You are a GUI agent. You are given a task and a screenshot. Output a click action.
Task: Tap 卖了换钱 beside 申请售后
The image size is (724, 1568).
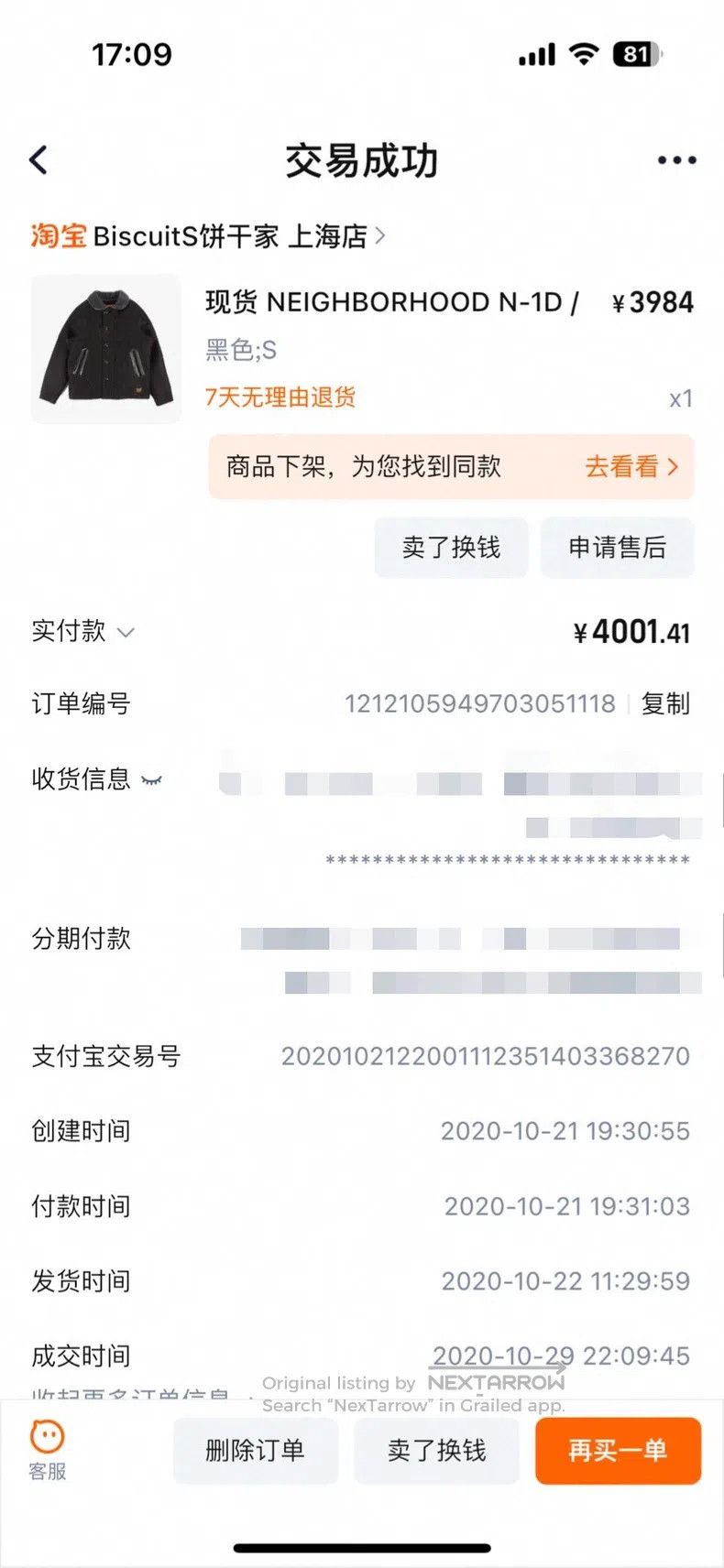point(451,548)
